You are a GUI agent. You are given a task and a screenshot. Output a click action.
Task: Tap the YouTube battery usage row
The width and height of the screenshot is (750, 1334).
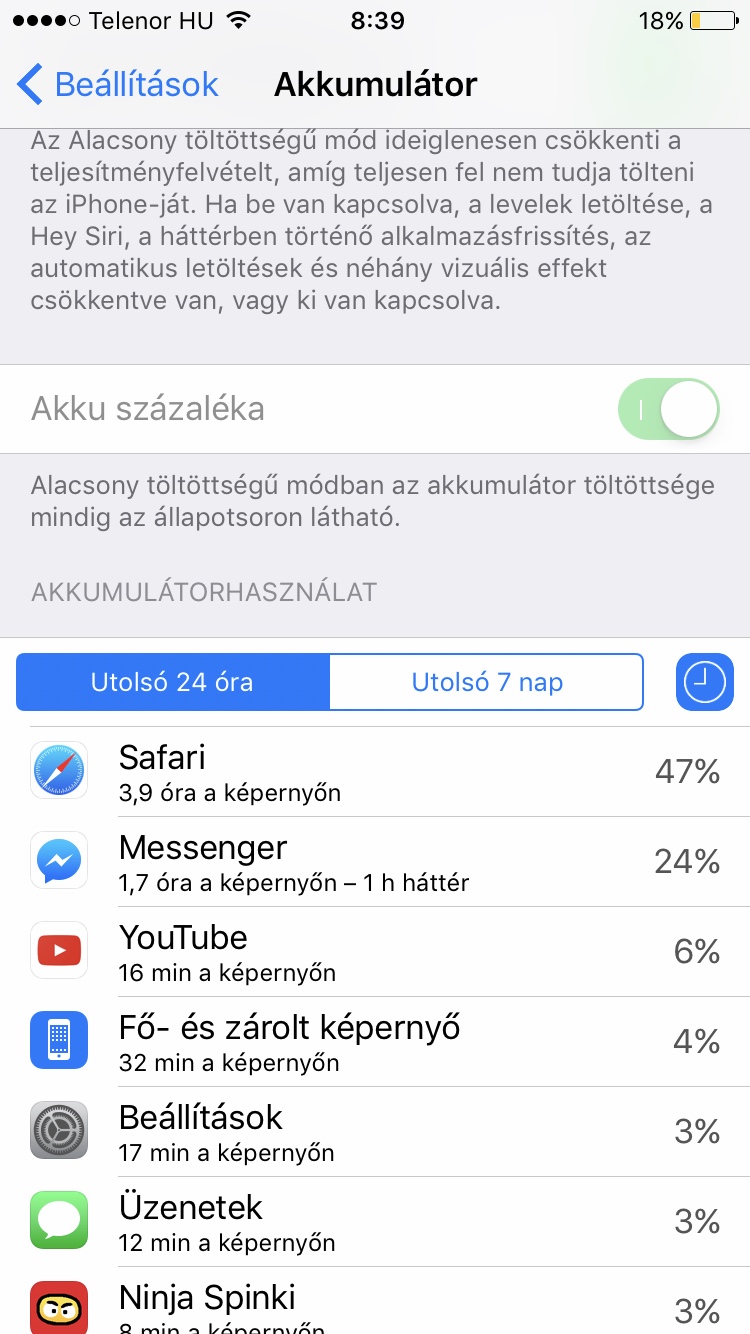[x=375, y=951]
